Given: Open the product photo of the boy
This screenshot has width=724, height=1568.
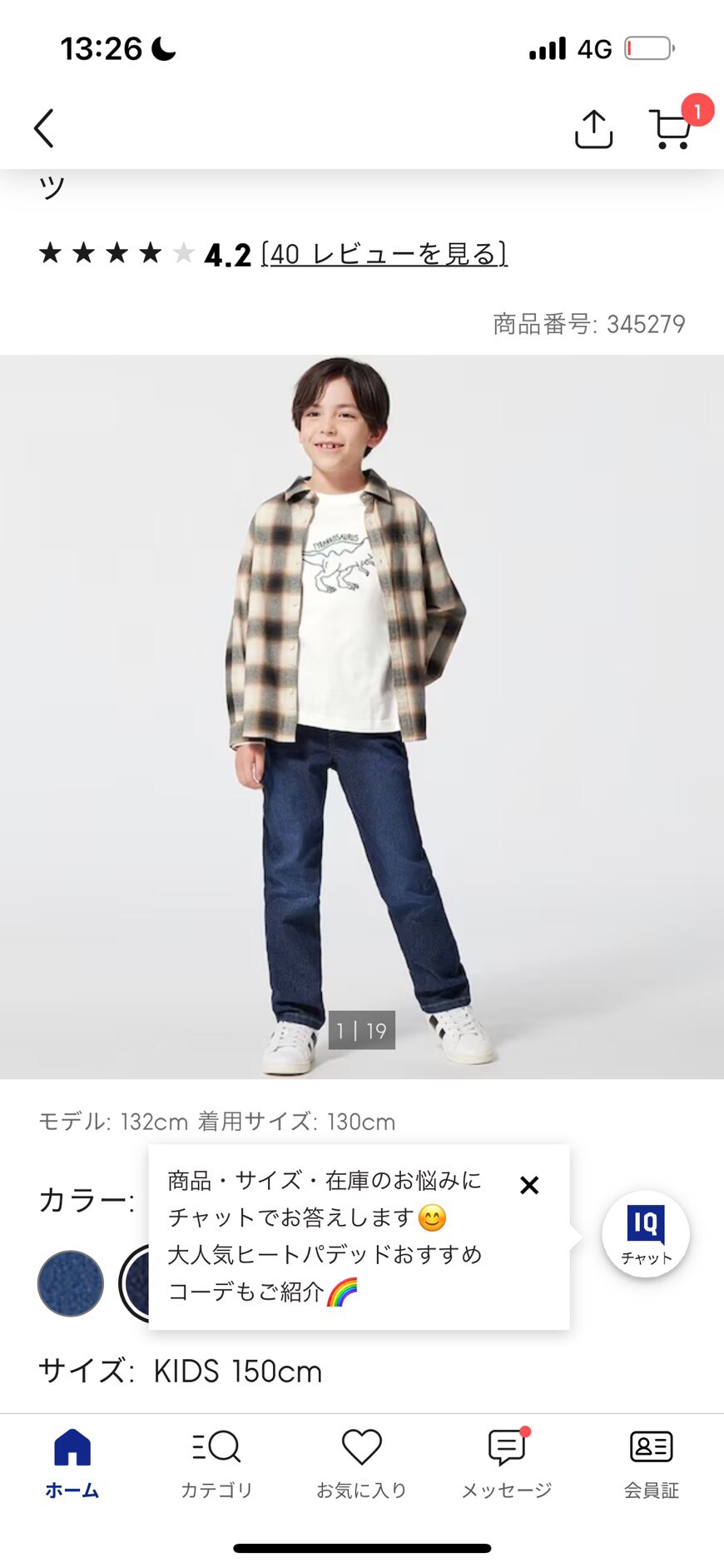Looking at the screenshot, I should (x=362, y=717).
